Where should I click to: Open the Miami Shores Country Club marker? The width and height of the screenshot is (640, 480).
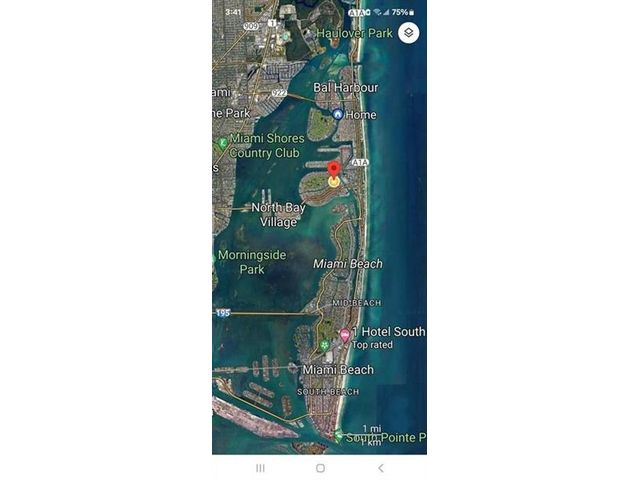(x=223, y=143)
